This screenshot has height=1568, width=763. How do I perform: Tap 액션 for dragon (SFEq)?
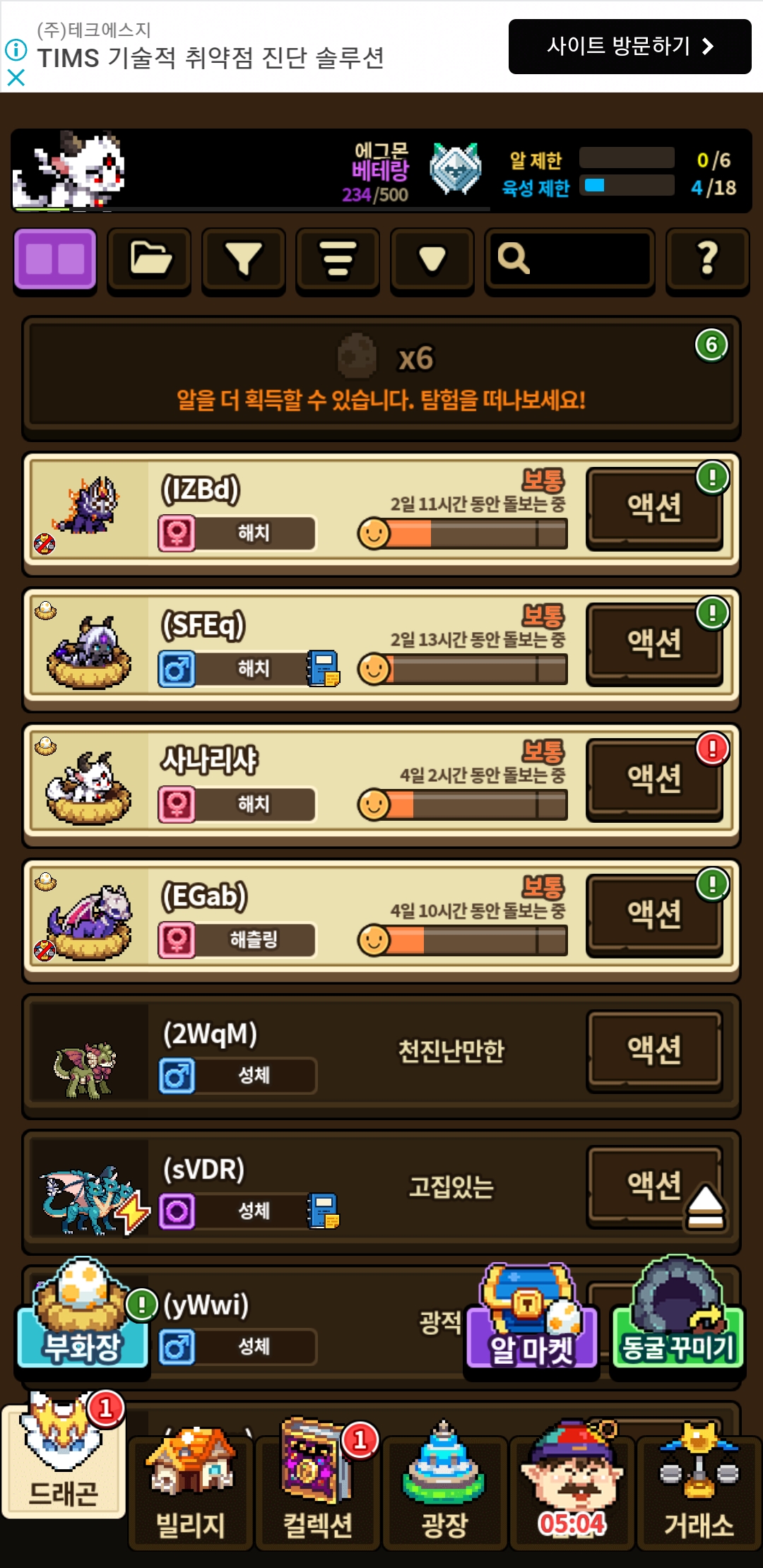[655, 643]
